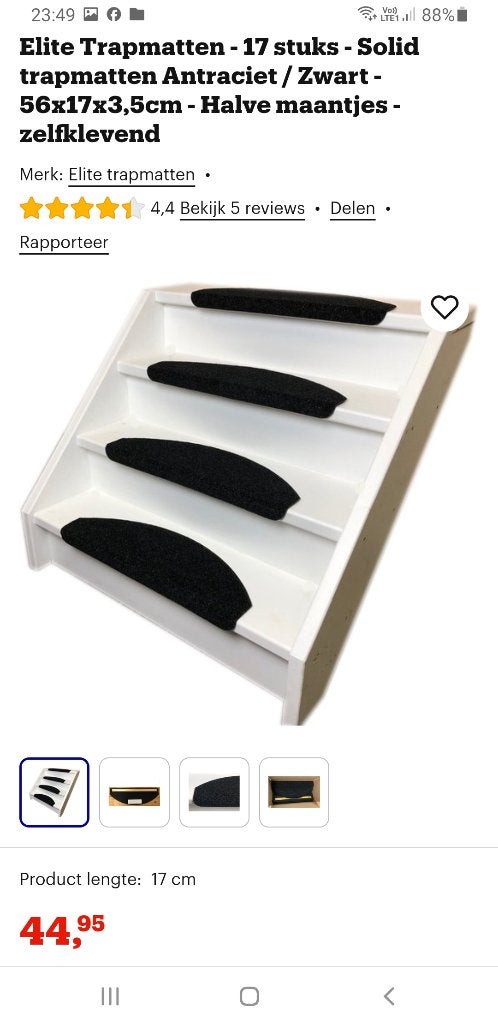Open recent apps from navigation bar
Viewport: 498px width, 1024px height.
click(x=110, y=996)
